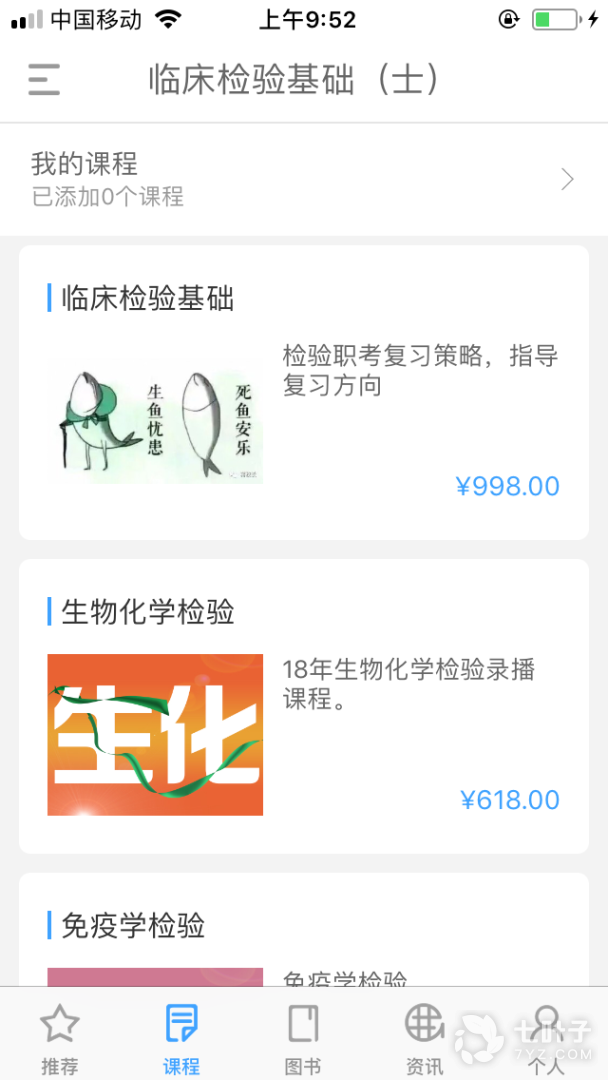
Task: Open the 生物化学检验 course card
Action: [x=303, y=706]
